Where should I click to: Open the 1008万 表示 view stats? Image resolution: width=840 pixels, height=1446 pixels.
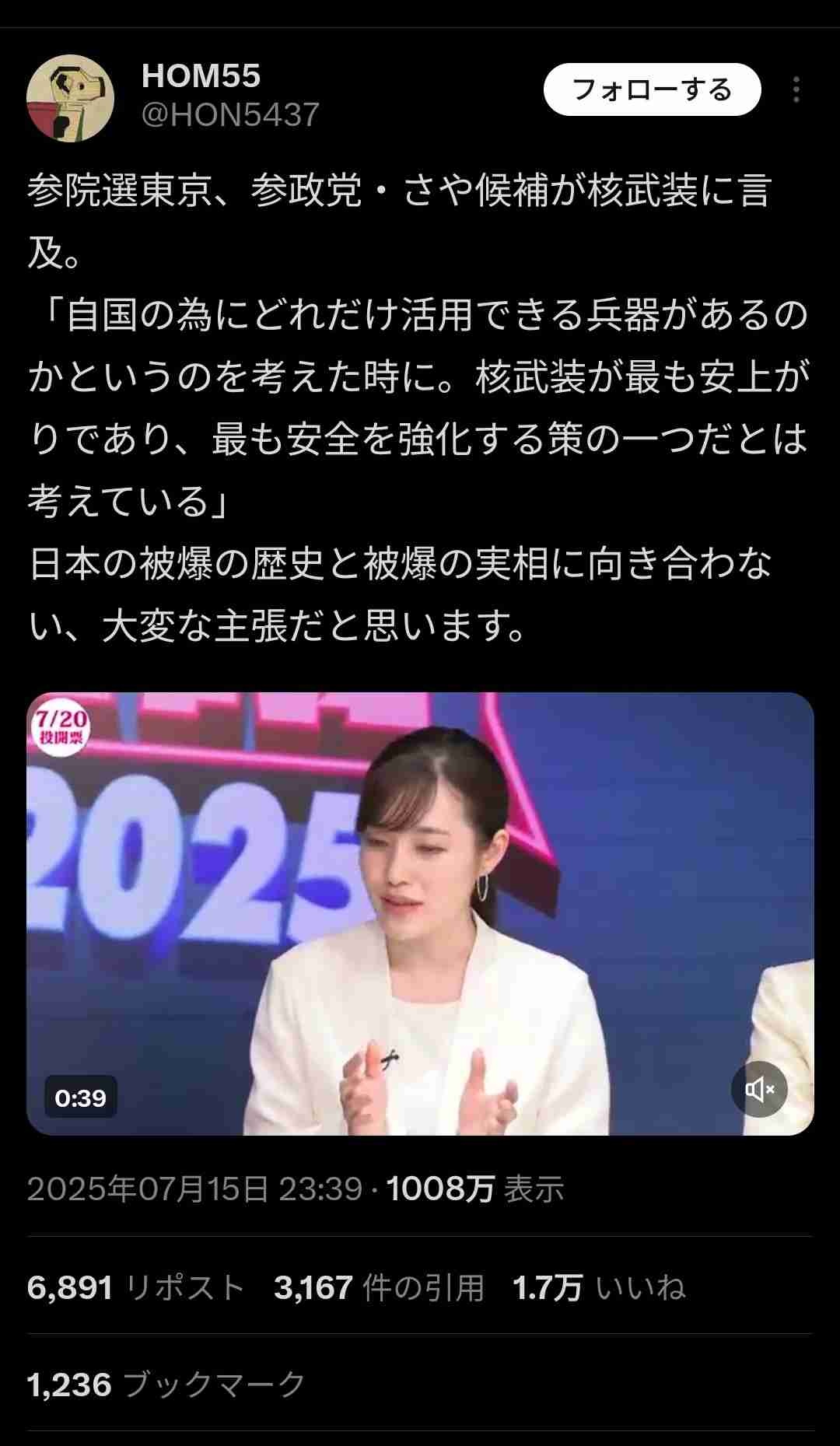474,1189
